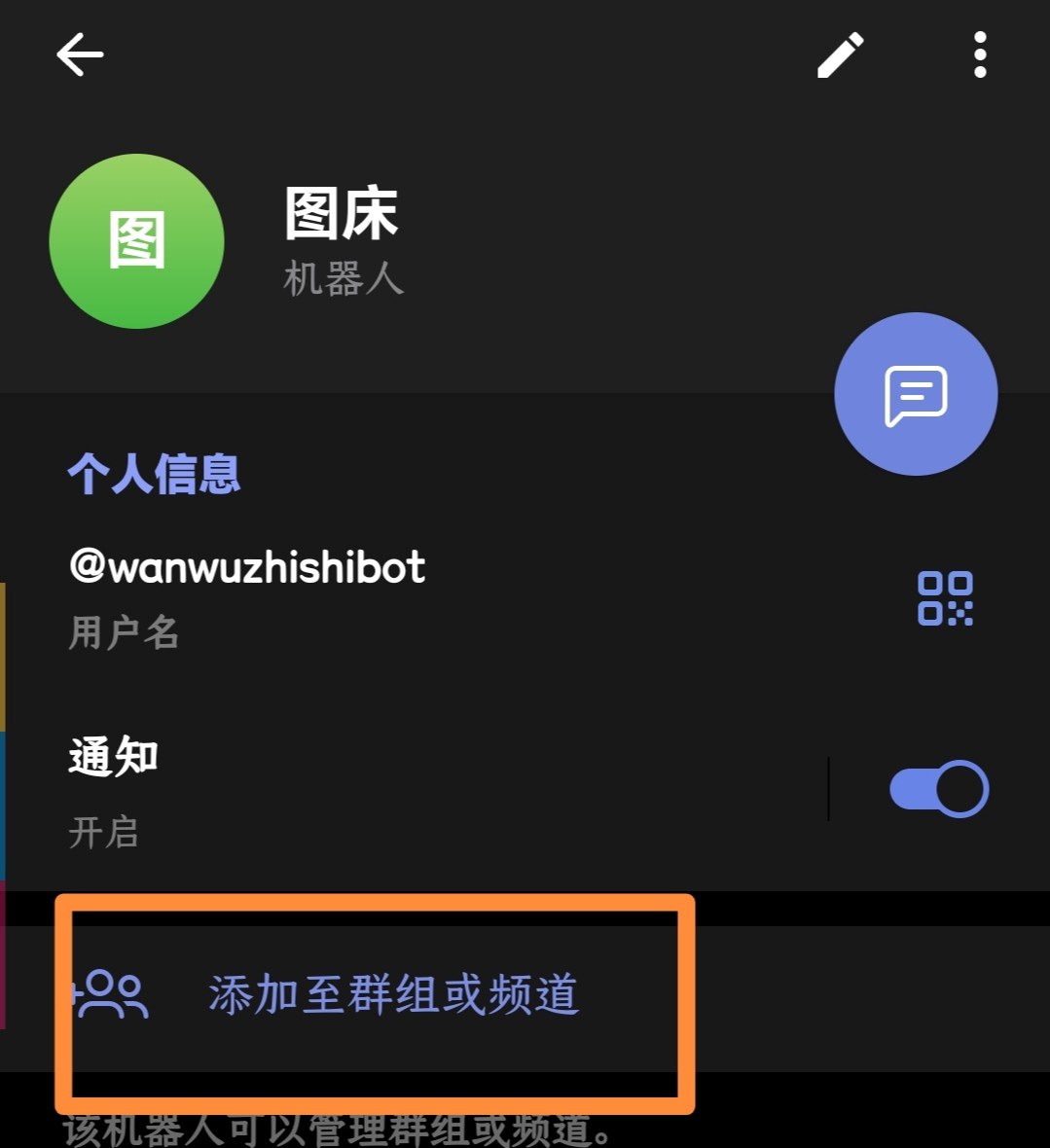Tap the blue message chat bubble button
1050x1148 pixels.
(x=915, y=393)
